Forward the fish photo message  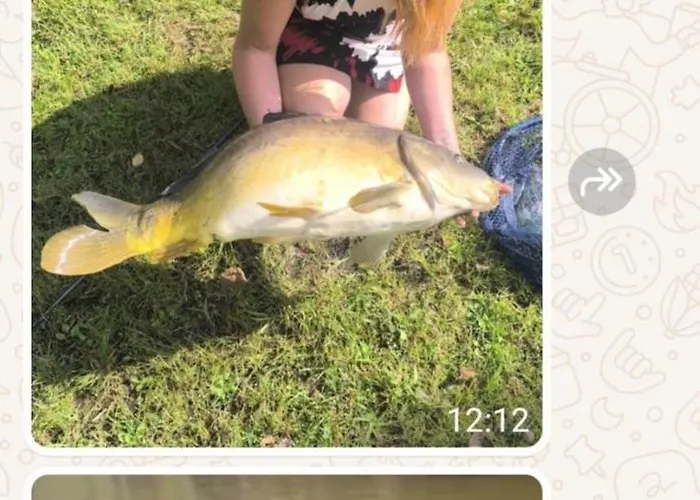tap(601, 182)
